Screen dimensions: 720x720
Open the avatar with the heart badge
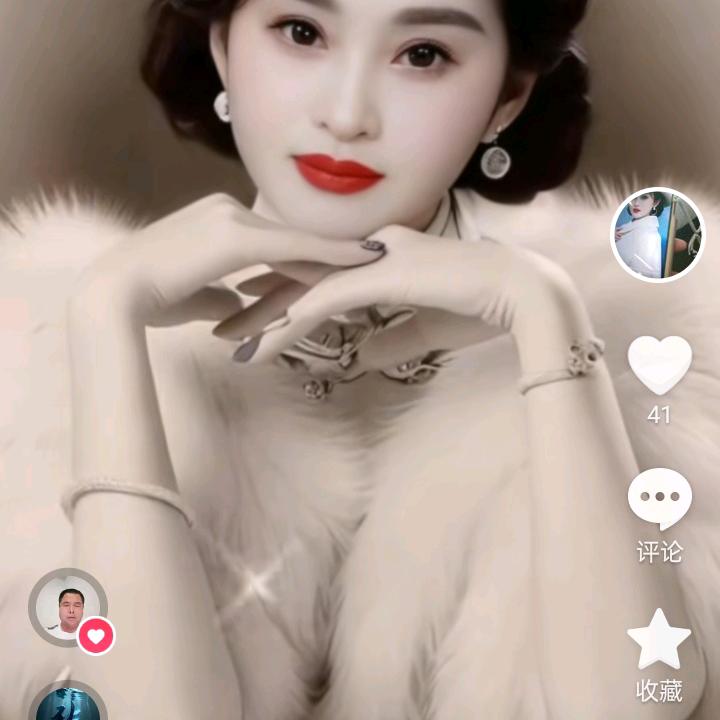tap(68, 607)
